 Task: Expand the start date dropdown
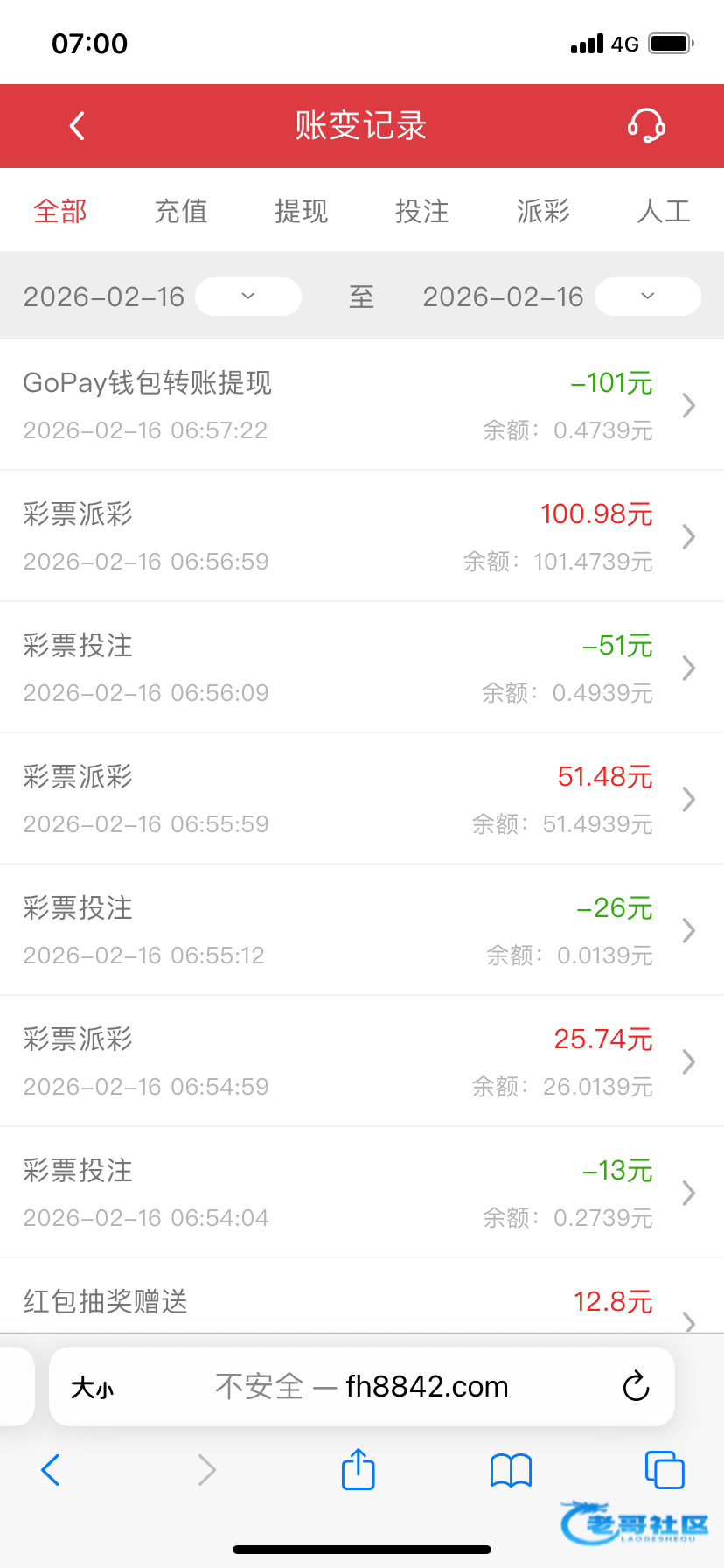(x=248, y=297)
